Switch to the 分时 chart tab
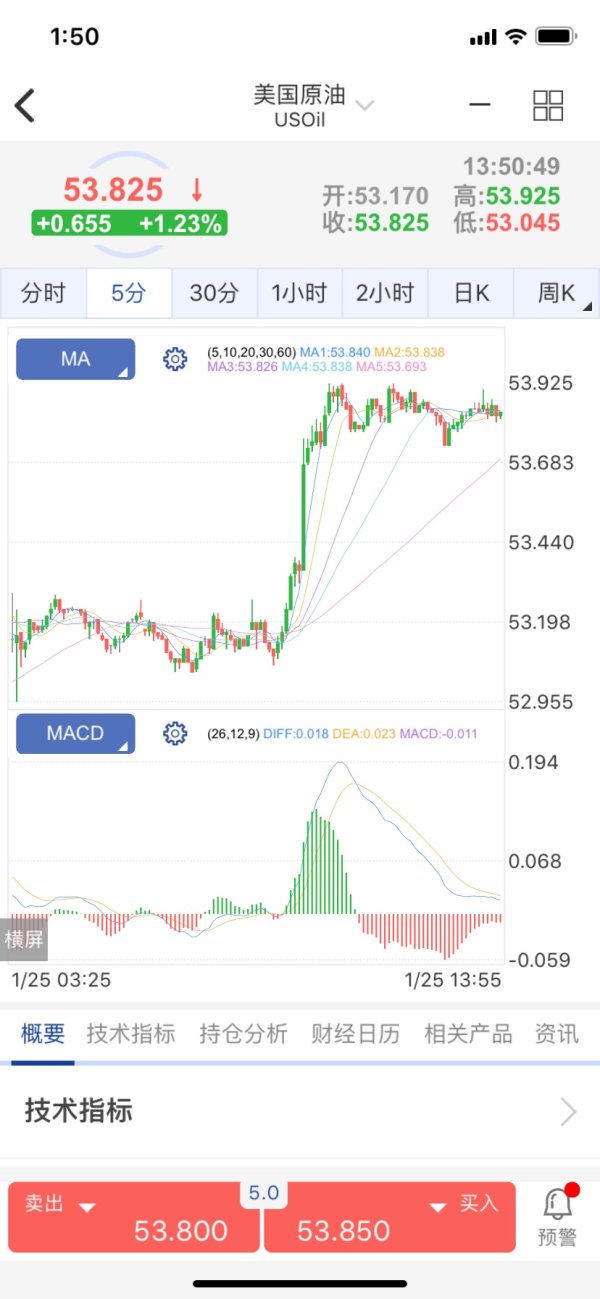Viewport: 600px width, 1299px height. tap(43, 293)
